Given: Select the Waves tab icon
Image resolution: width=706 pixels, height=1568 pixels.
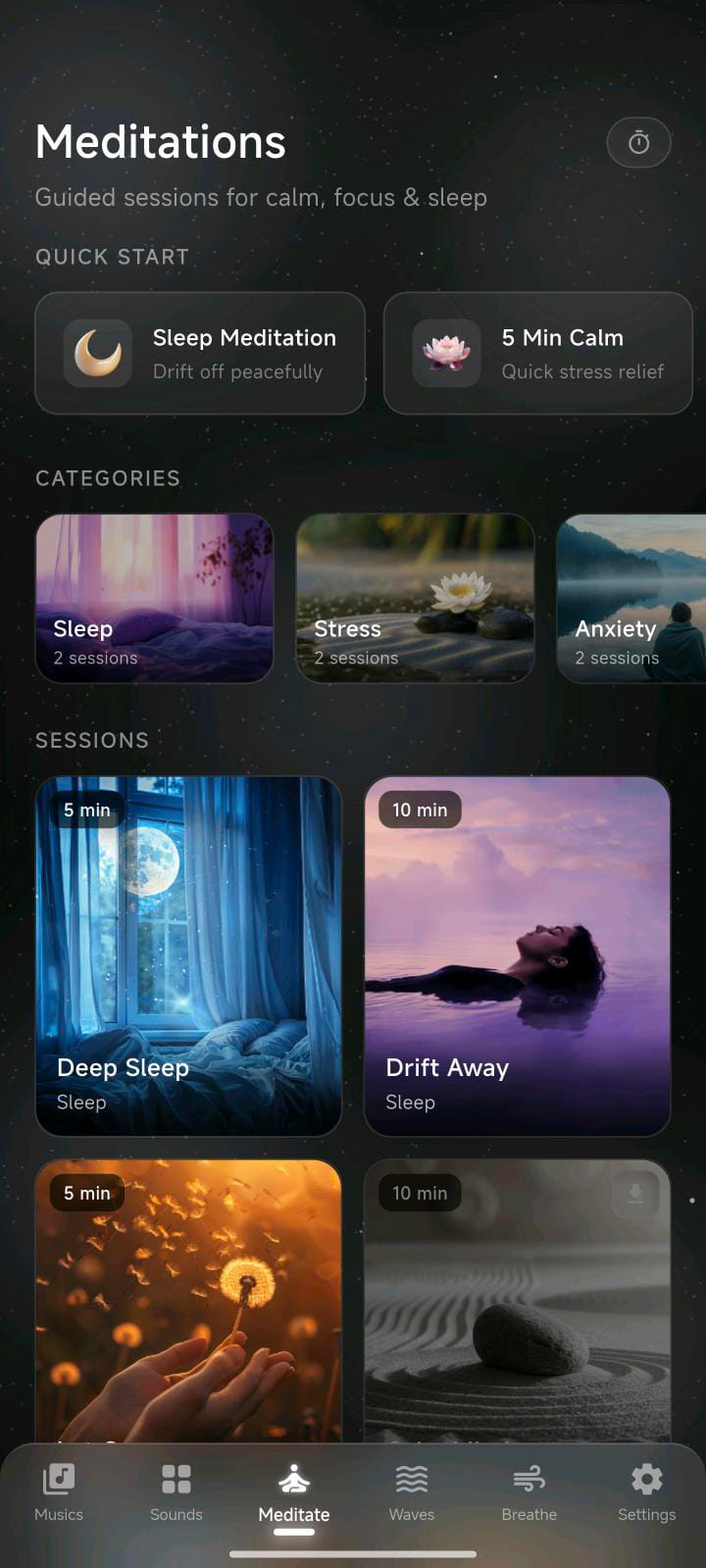Looking at the screenshot, I should tap(411, 1484).
